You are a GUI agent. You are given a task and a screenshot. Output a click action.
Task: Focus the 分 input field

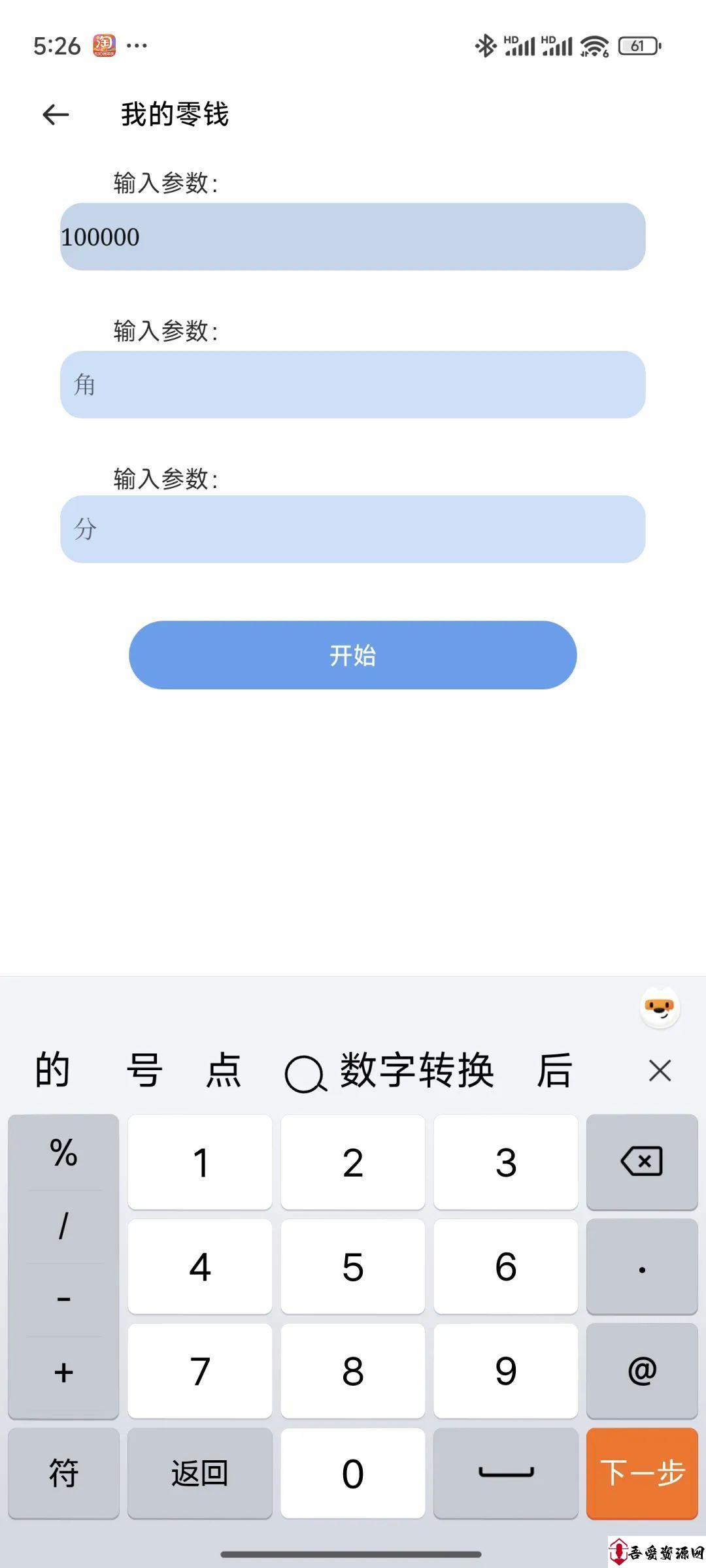pyautogui.click(x=353, y=529)
